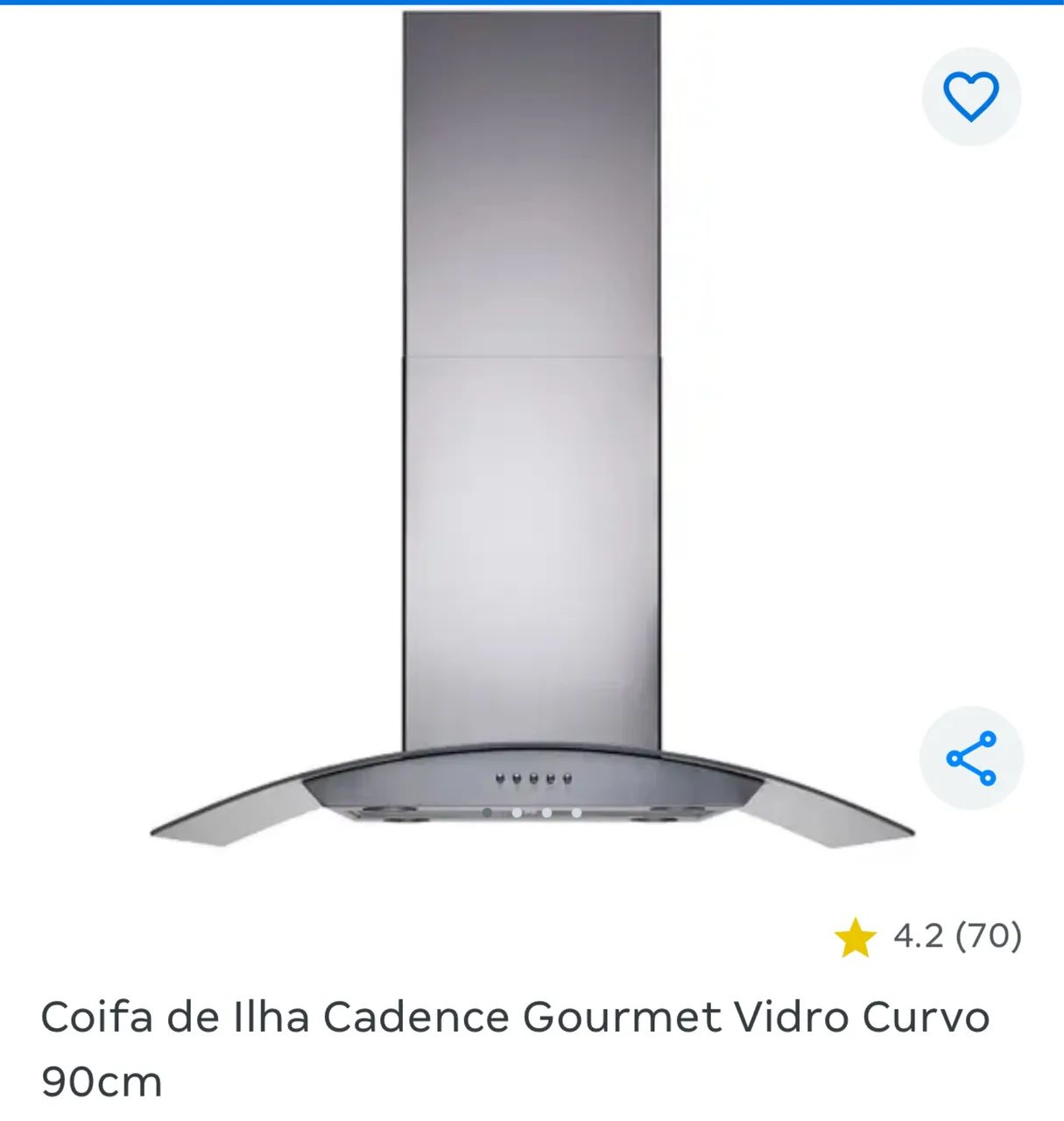Viewport: 1064px width, 1121px height.
Task: Unfavorite the product using the heart toggle
Action: [973, 96]
